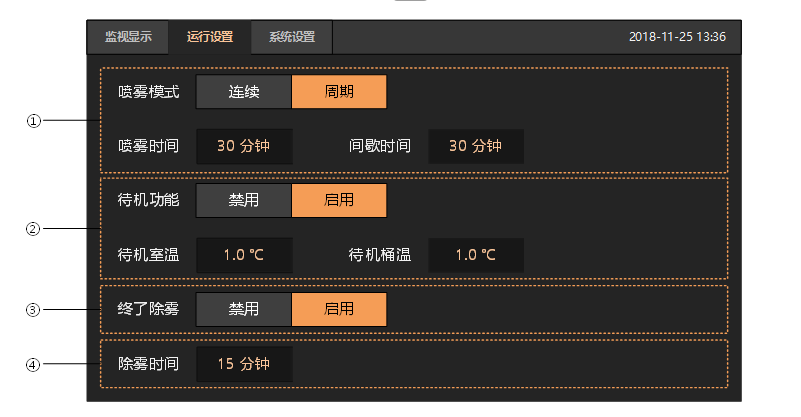
Task: Select the 运行设置 tab
Action: tap(209, 37)
